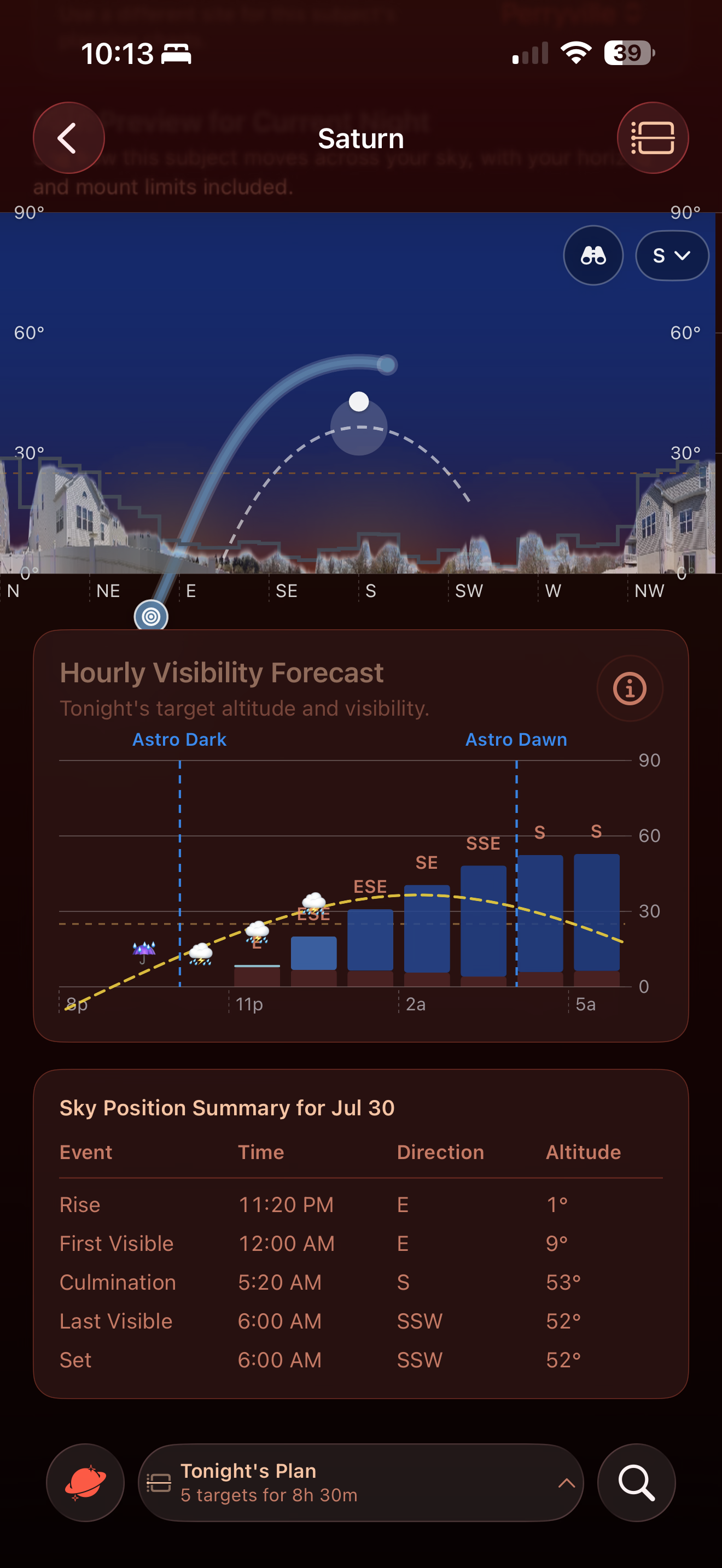Image resolution: width=722 pixels, height=1568 pixels.
Task: Open the planet tab at bottom
Action: pos(85,1482)
